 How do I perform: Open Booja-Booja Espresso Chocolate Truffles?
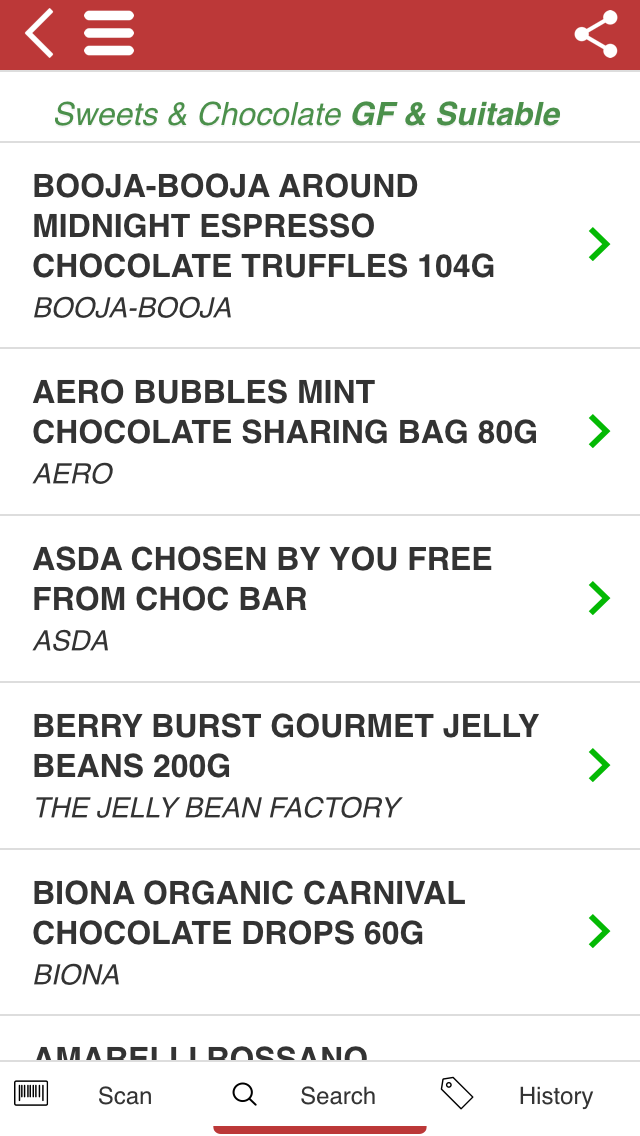pos(320,246)
